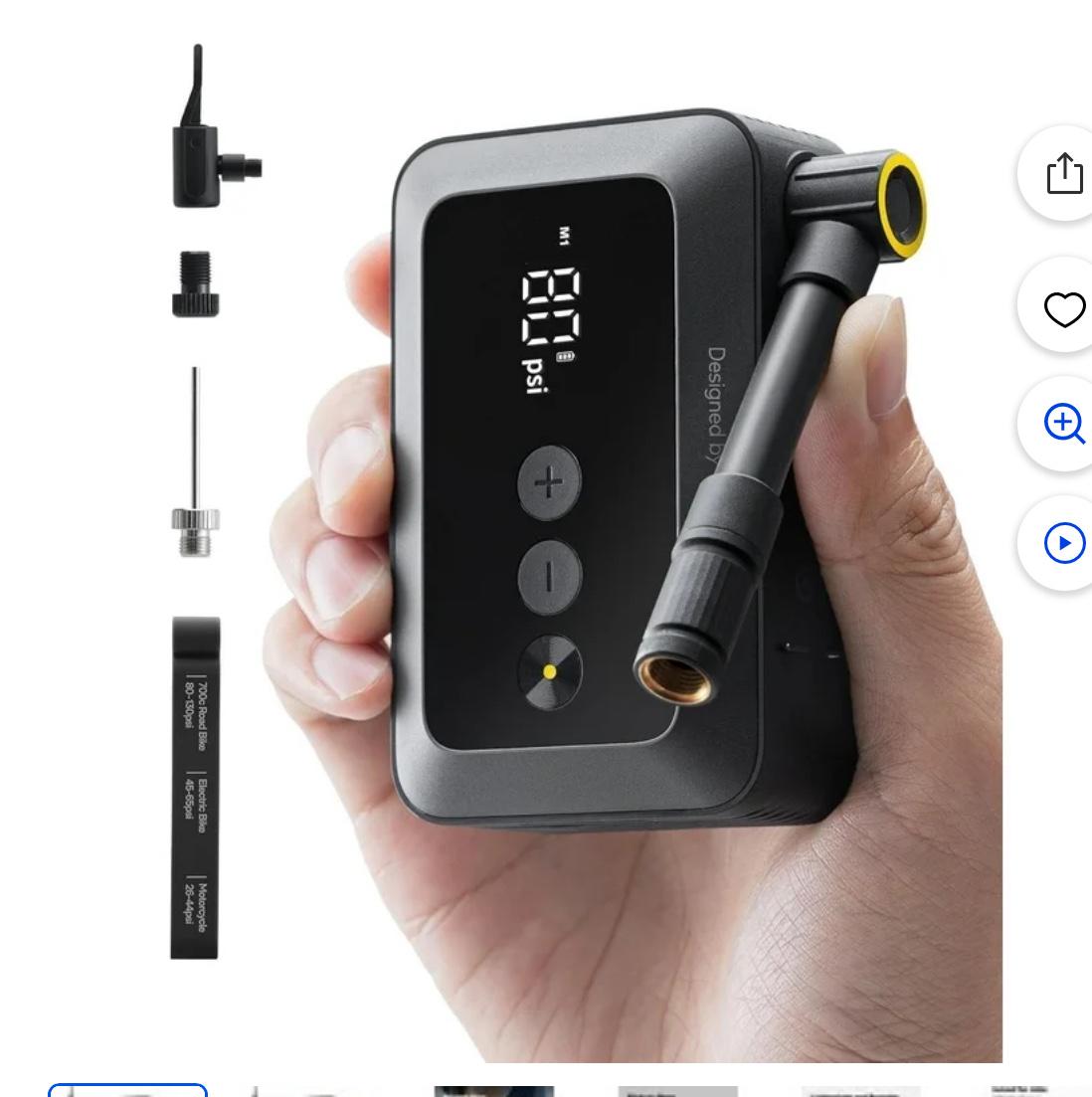Image resolution: width=1092 pixels, height=1097 pixels.
Task: Open the lifestyle photo thumbnail
Action: pyautogui.click(x=494, y=1091)
